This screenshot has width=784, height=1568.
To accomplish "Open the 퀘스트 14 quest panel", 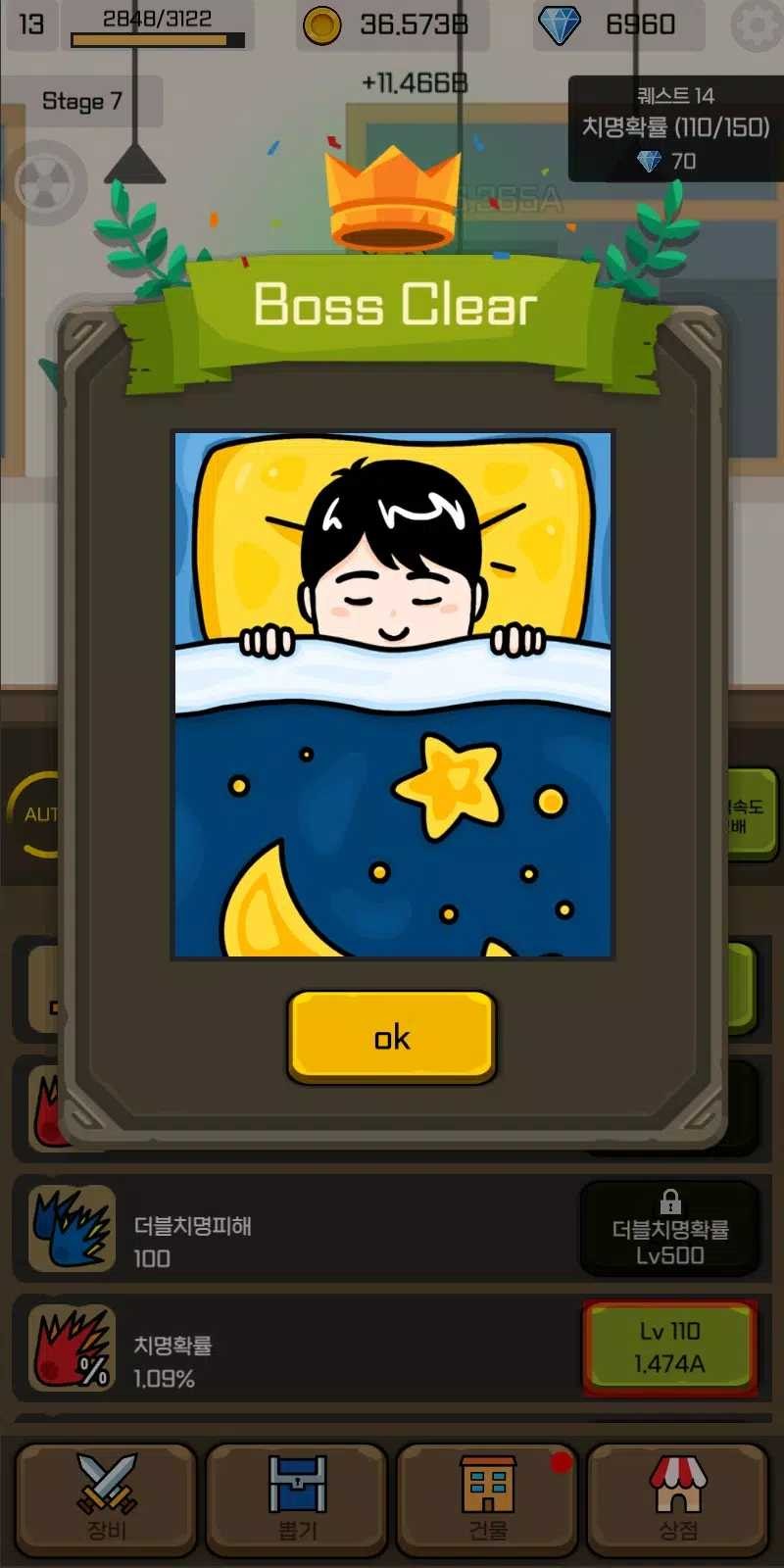I will (x=675, y=128).
